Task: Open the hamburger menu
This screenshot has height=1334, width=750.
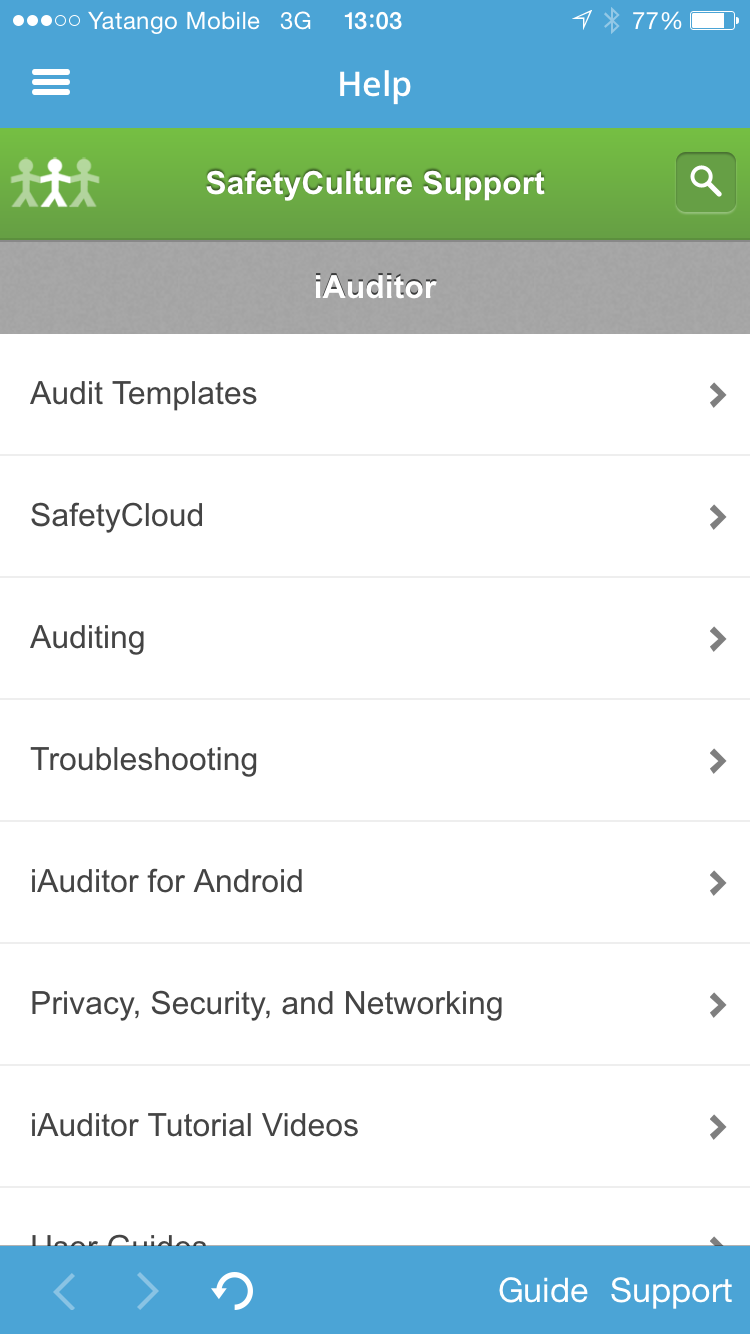Action: point(51,83)
